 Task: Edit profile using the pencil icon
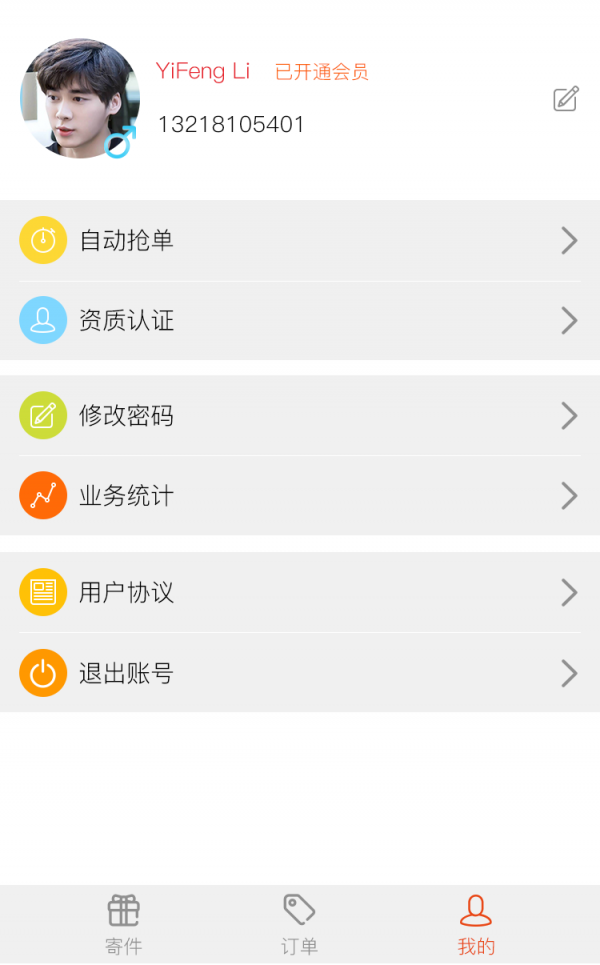[x=566, y=99]
